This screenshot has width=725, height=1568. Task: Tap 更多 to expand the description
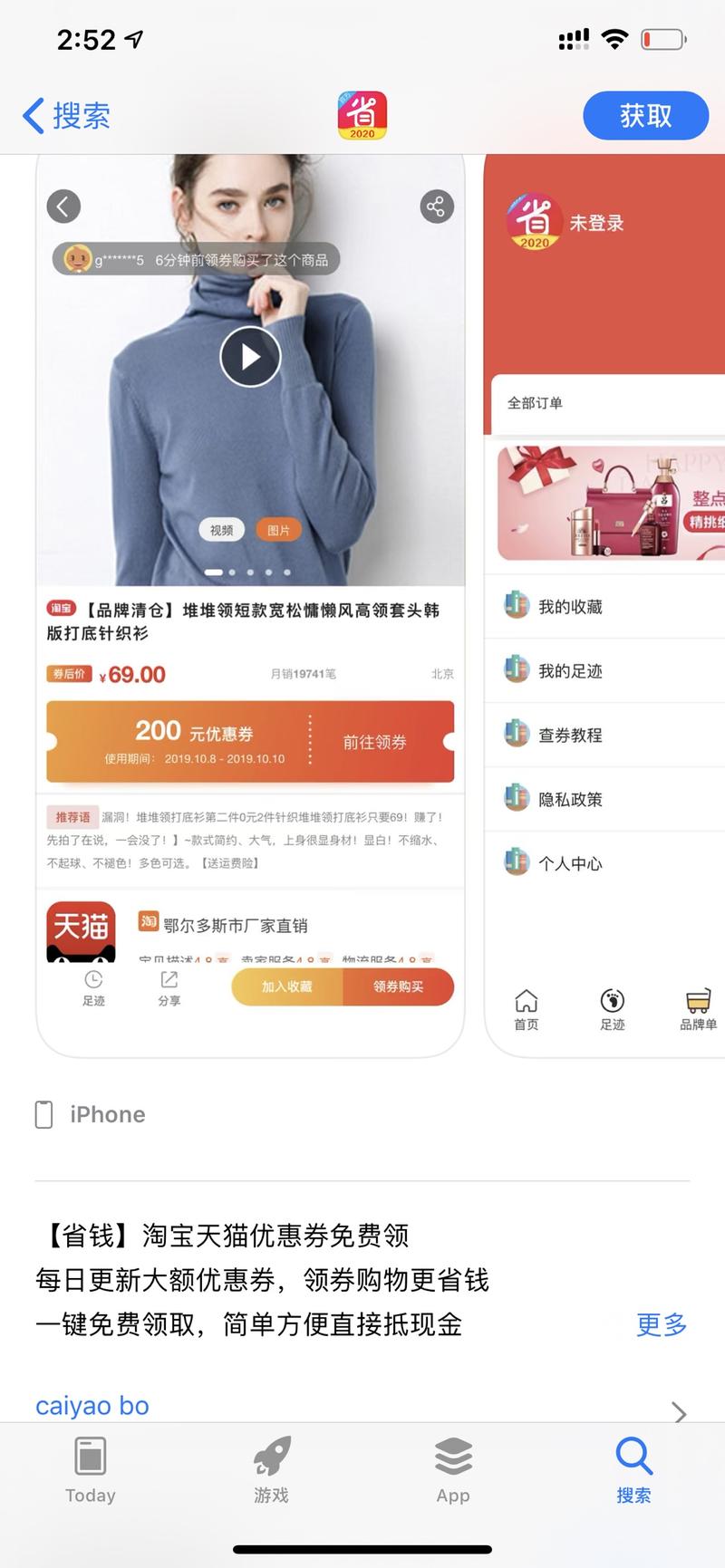click(661, 1325)
